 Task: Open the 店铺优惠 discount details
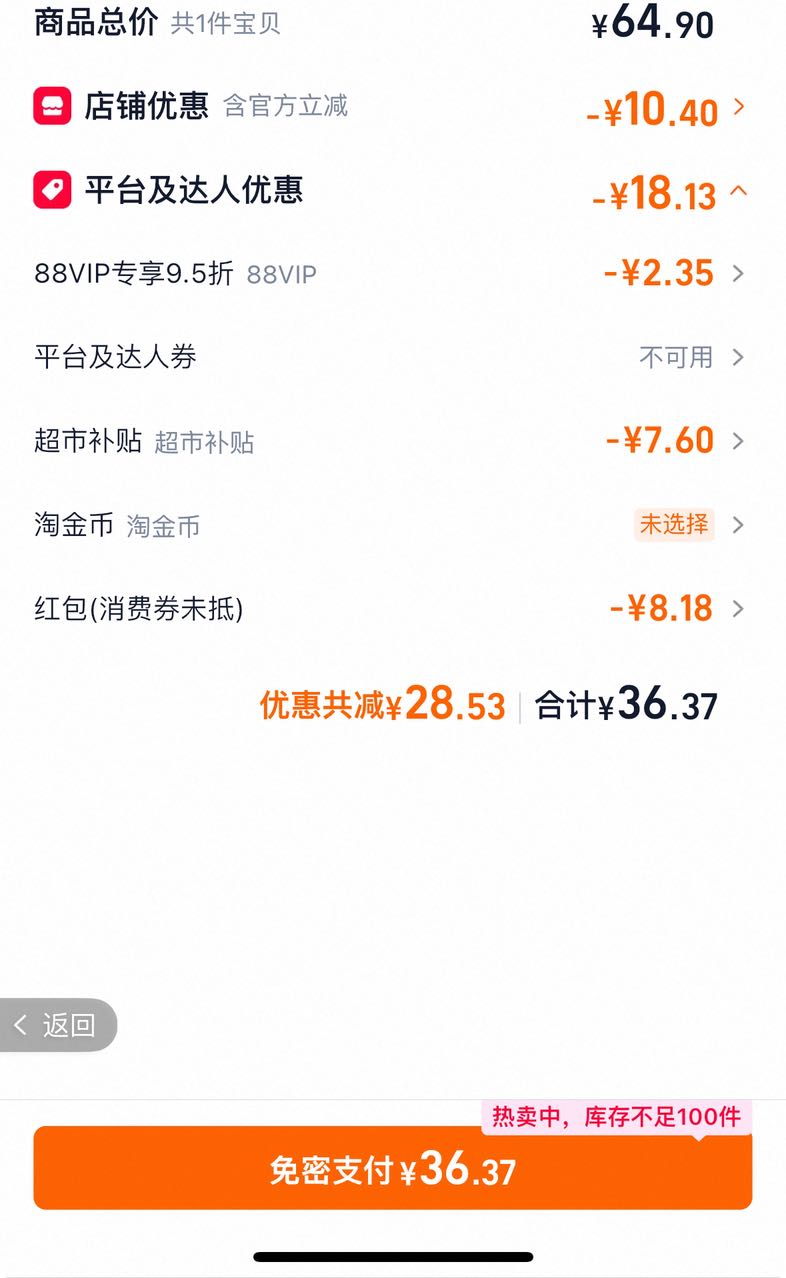[391, 107]
